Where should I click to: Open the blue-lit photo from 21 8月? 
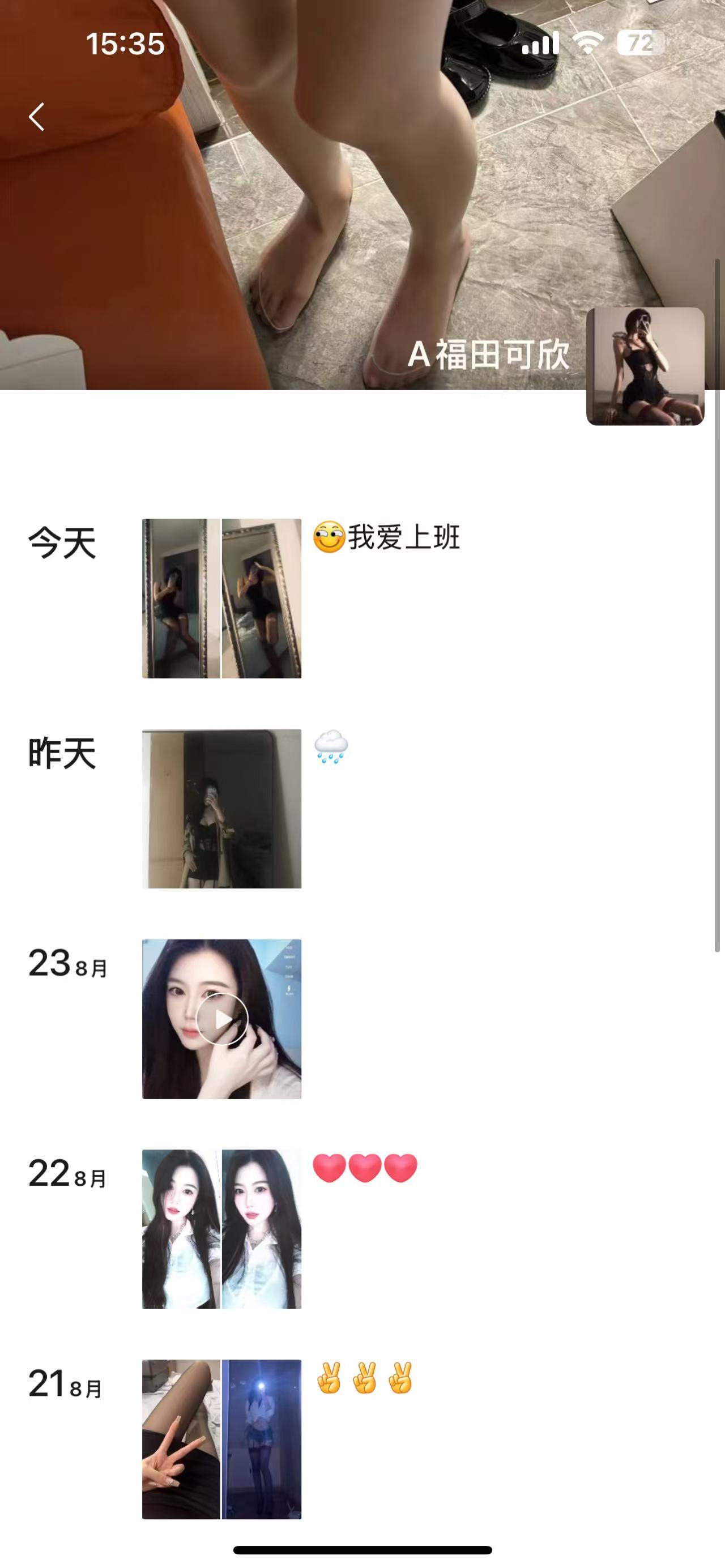tap(262, 1439)
